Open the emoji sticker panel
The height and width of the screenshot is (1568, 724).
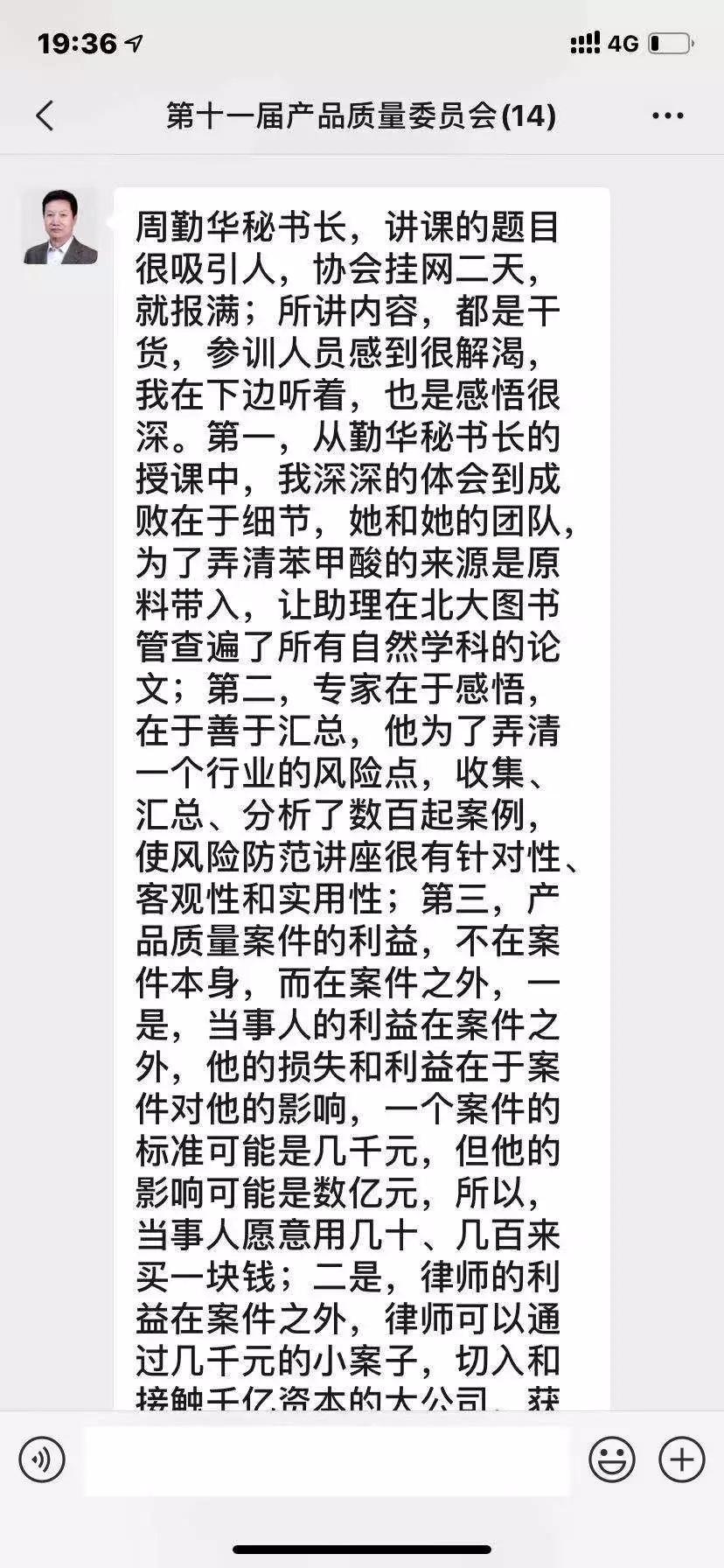pos(611,1459)
